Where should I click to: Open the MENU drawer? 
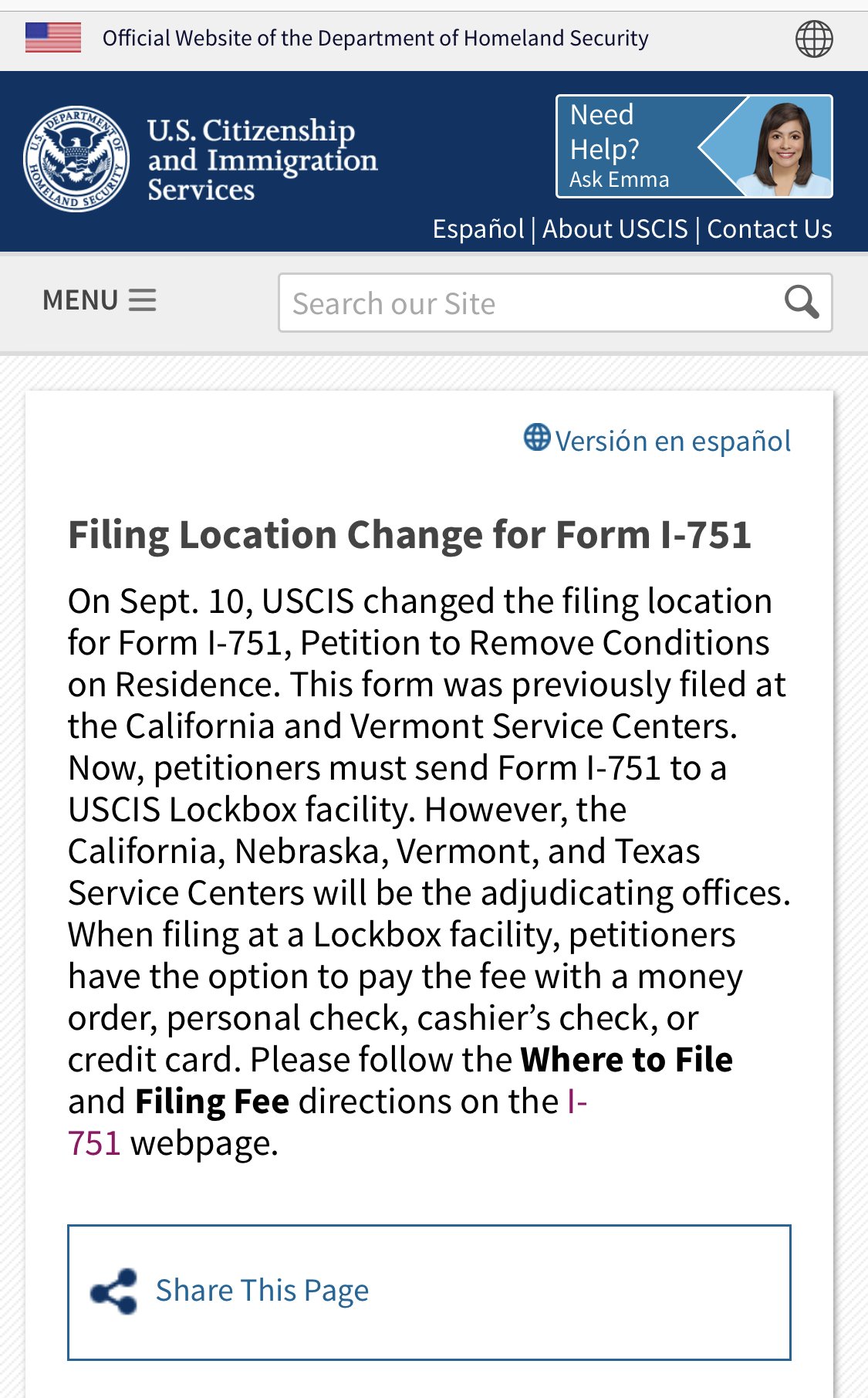click(100, 300)
